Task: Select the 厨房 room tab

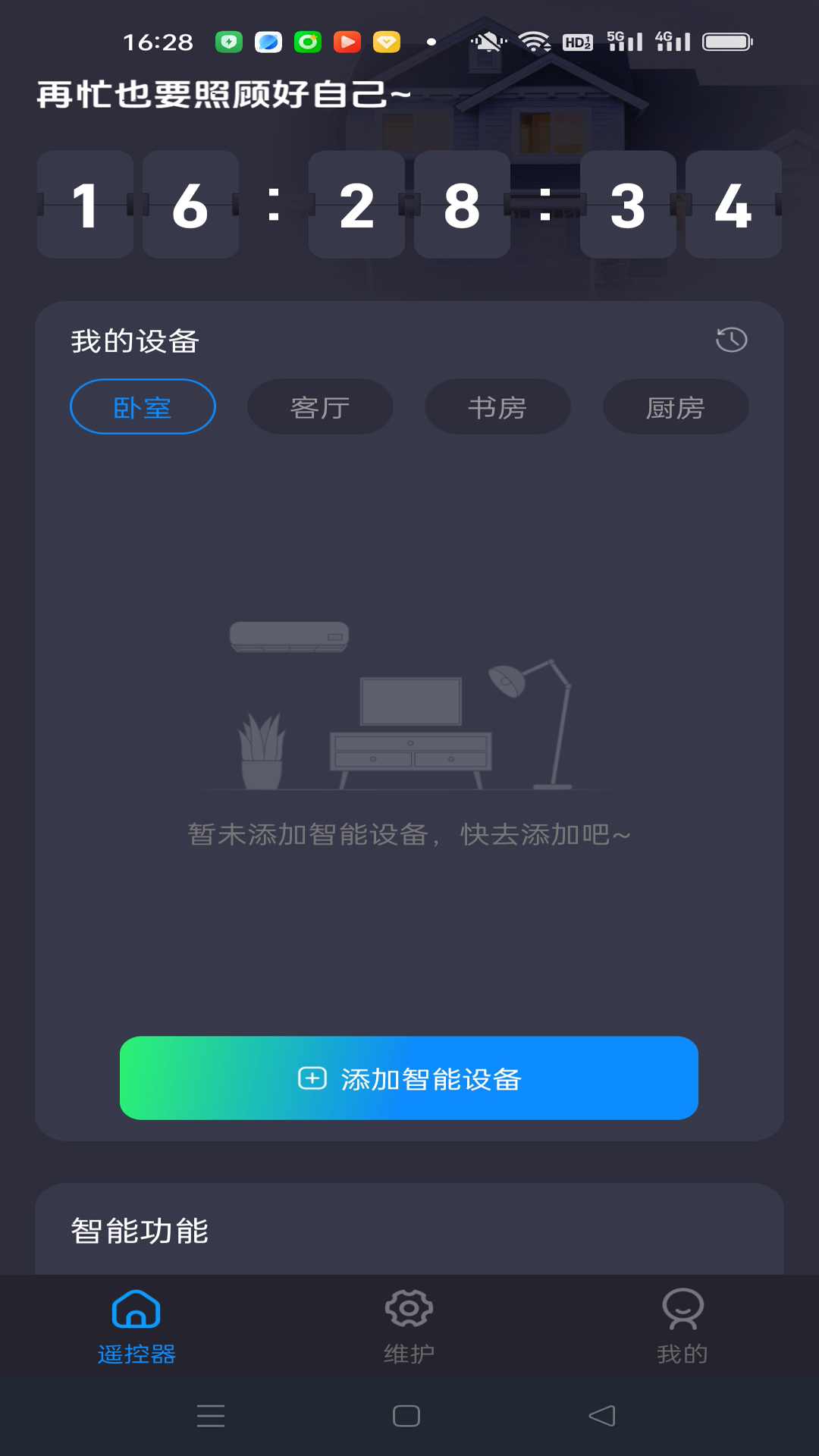Action: (675, 406)
